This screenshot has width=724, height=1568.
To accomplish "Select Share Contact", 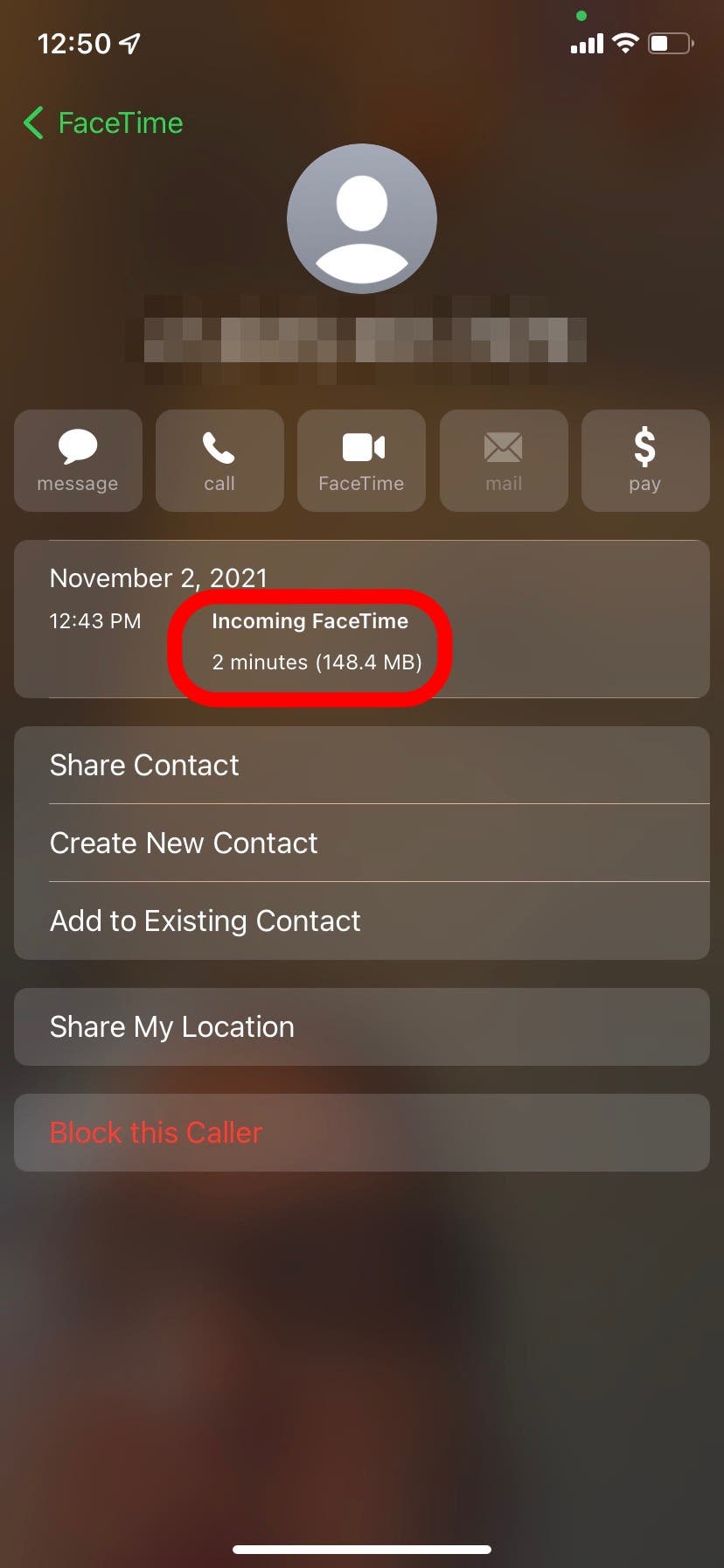I will pyautogui.click(x=362, y=765).
